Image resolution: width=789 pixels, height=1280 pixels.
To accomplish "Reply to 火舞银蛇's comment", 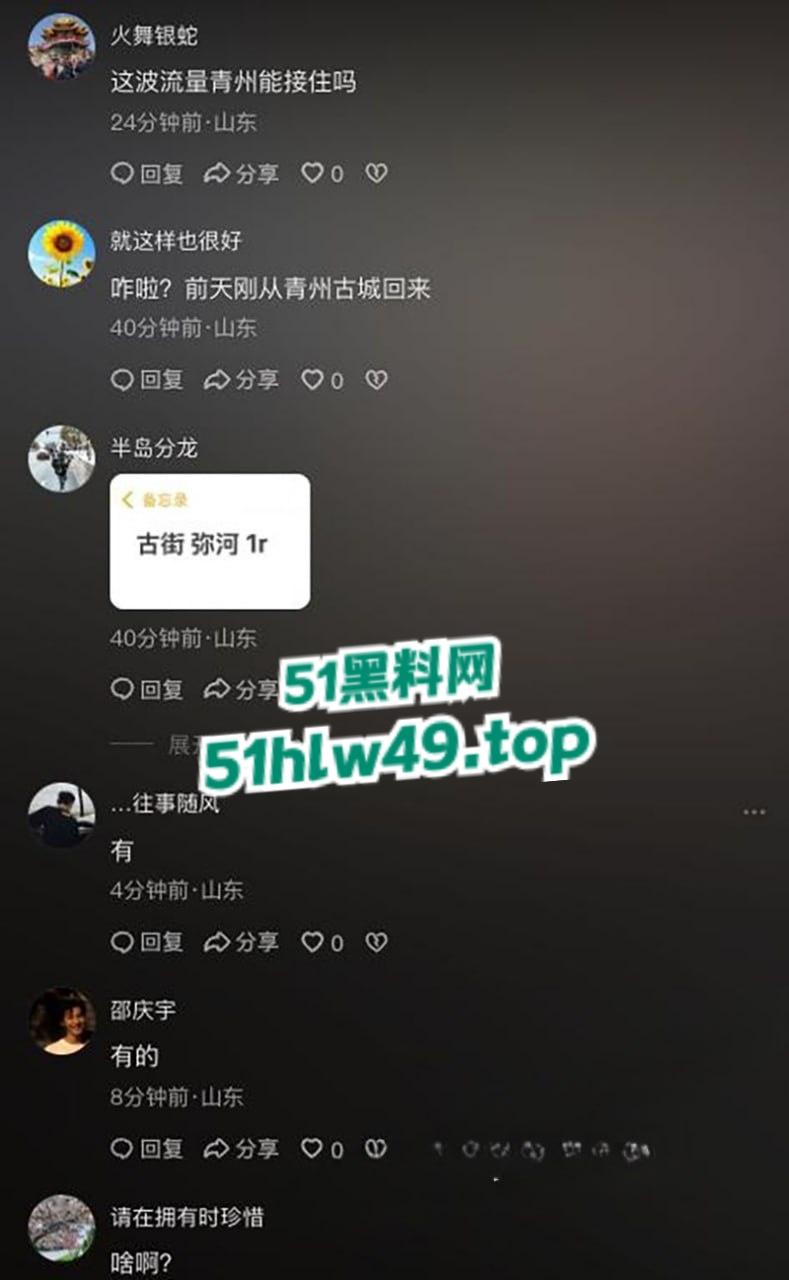I will pyautogui.click(x=147, y=174).
